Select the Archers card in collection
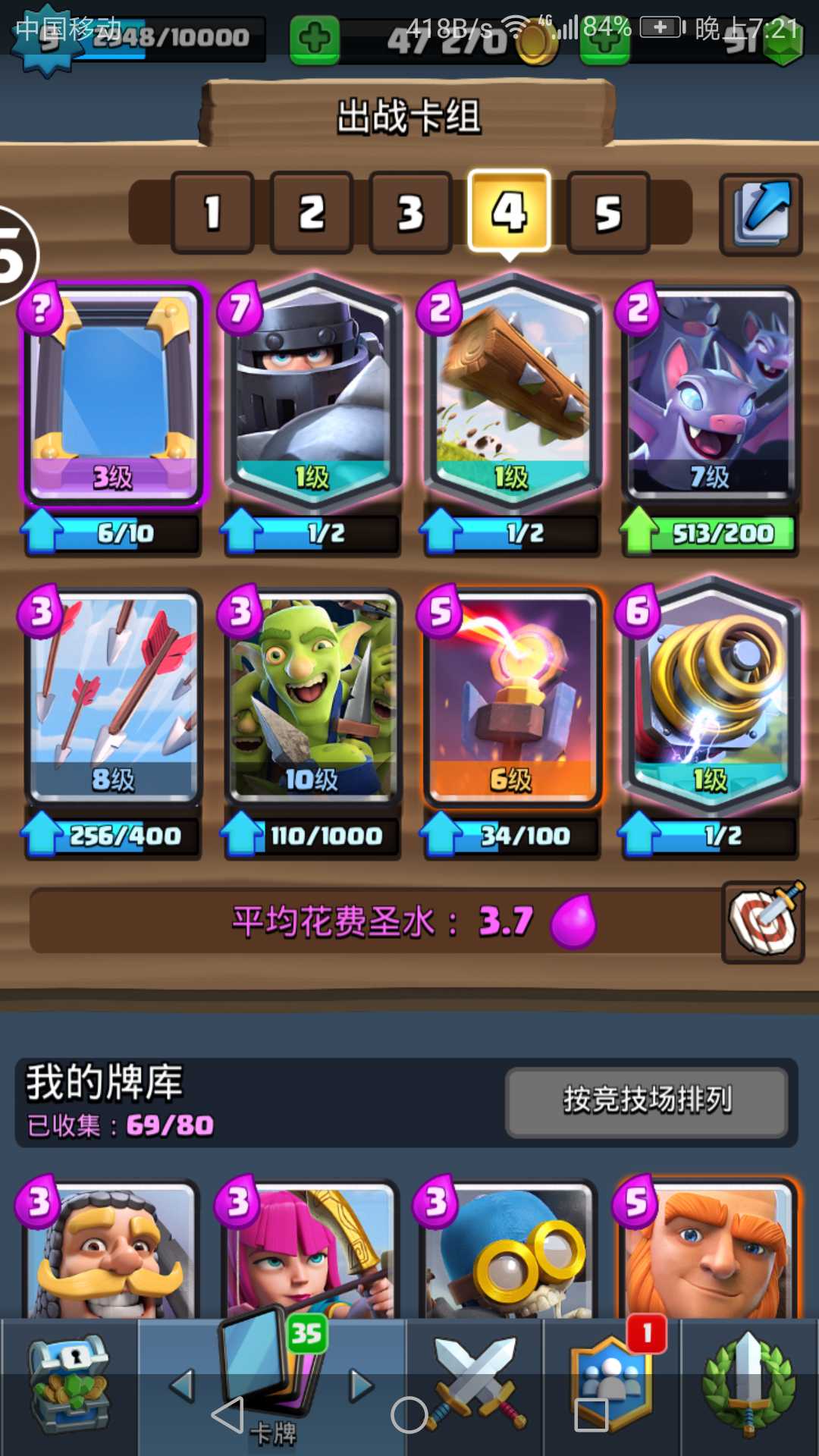Image resolution: width=819 pixels, height=1456 pixels. coord(311,1251)
